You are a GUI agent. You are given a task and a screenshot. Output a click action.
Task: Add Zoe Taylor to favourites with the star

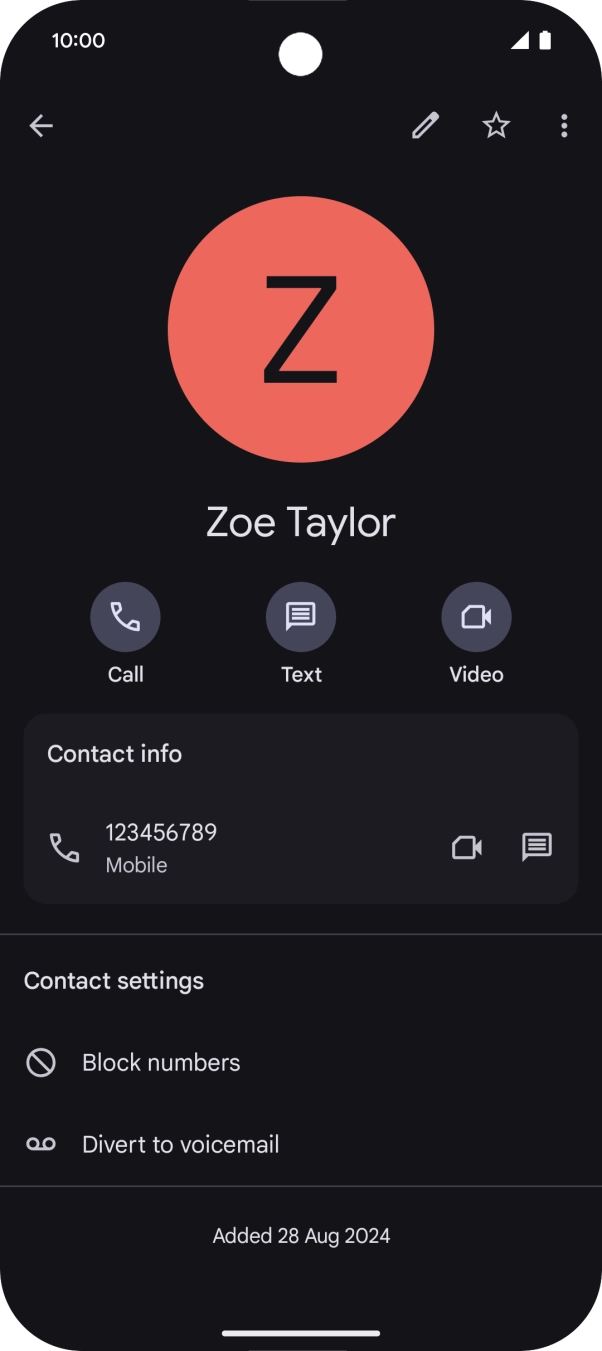click(x=496, y=125)
